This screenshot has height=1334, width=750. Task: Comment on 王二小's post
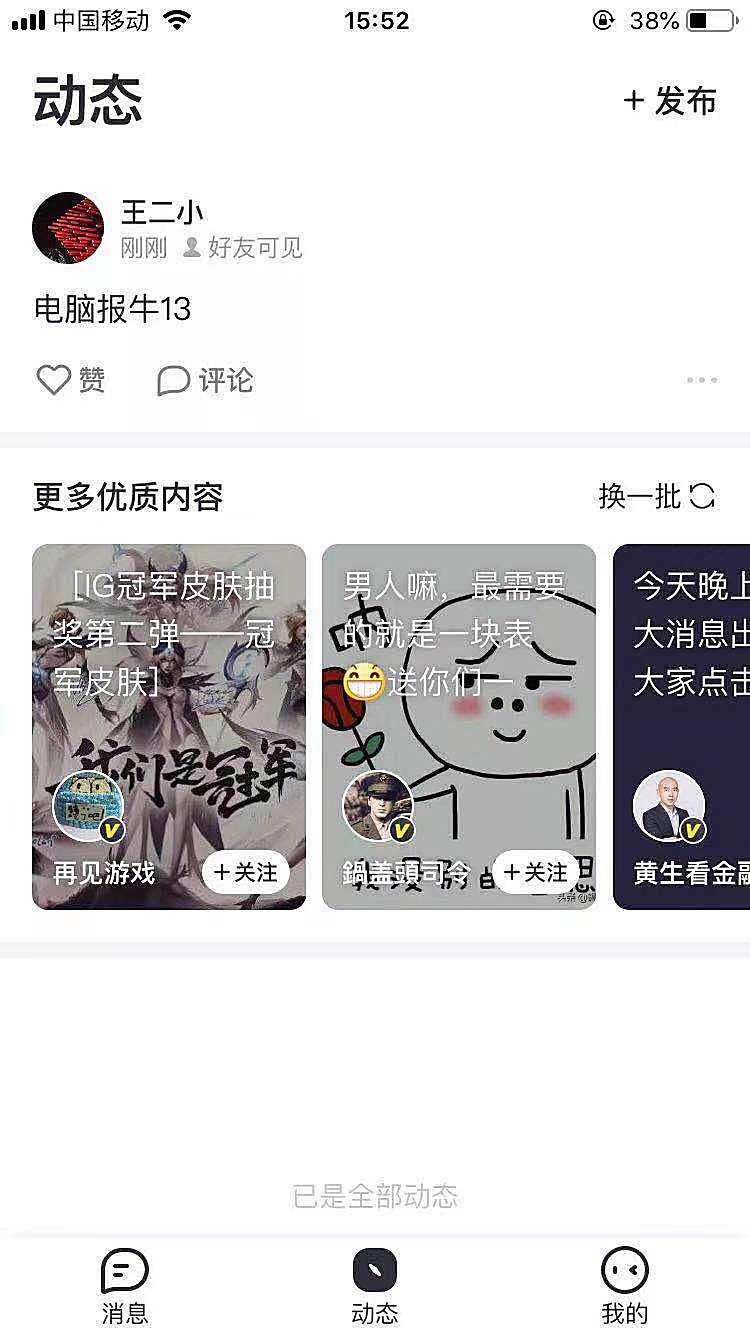pyautogui.click(x=205, y=380)
